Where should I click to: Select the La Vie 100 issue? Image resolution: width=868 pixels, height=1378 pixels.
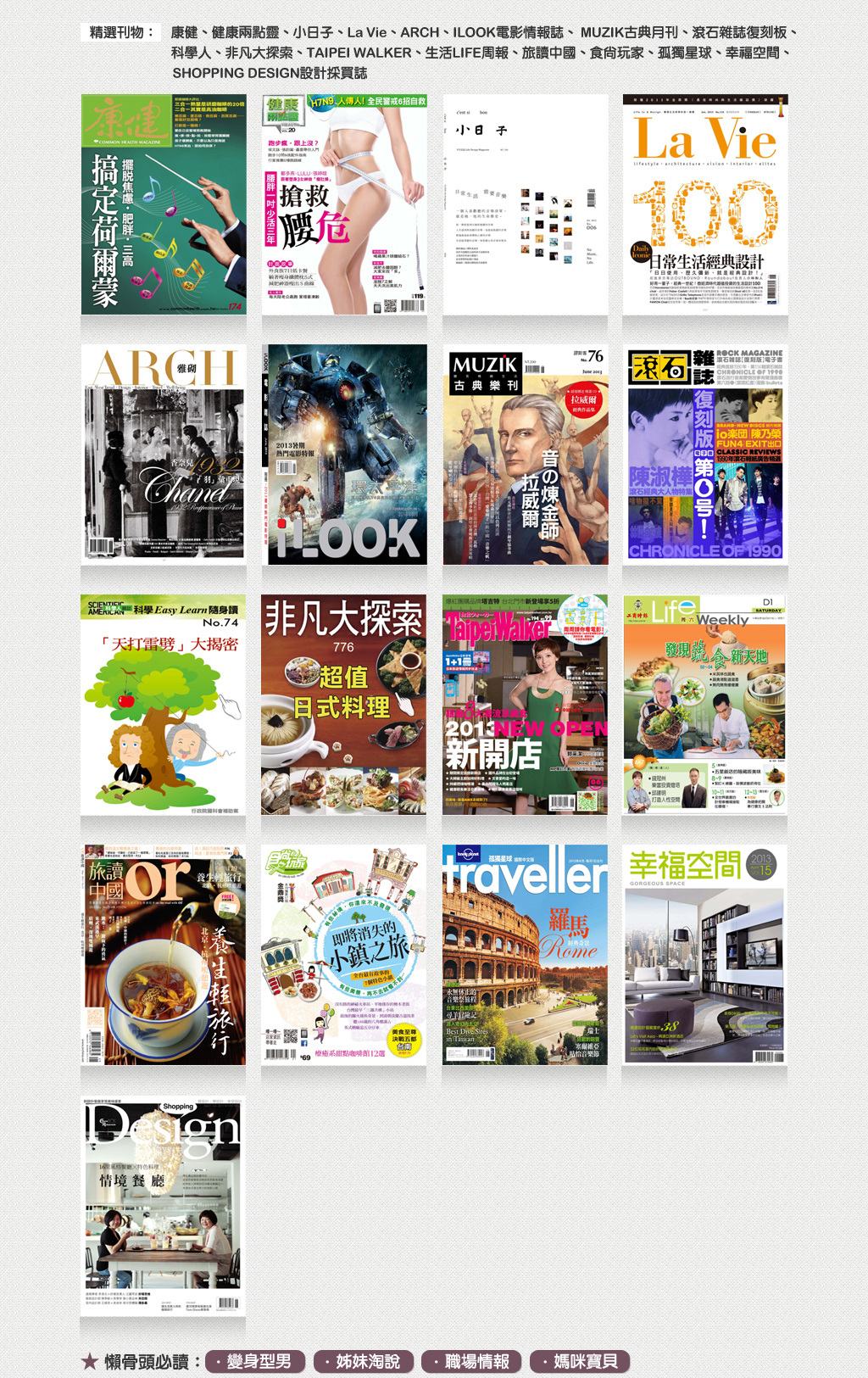coord(705,204)
